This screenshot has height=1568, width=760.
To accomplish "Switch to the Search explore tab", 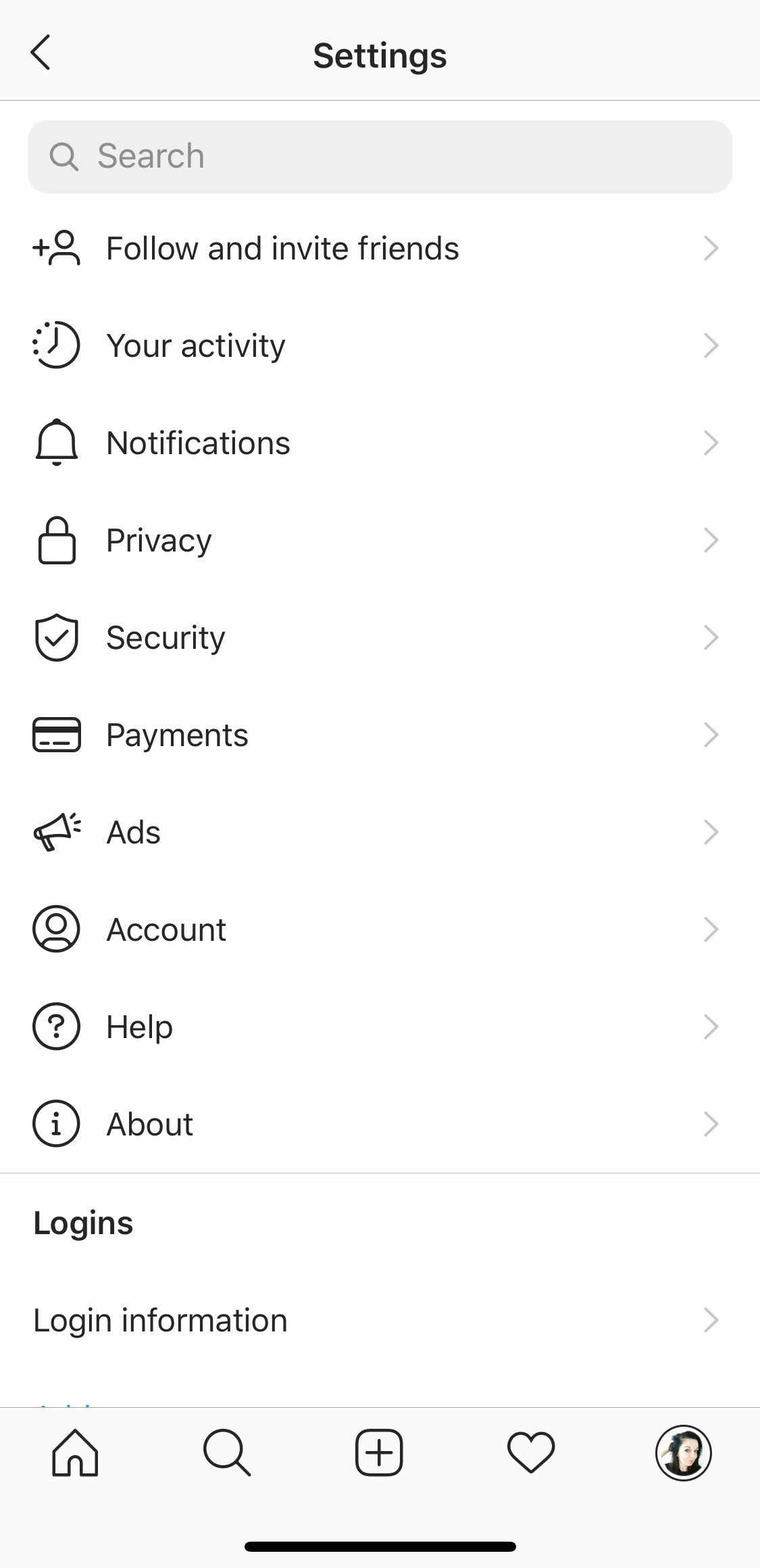I will 227,1452.
